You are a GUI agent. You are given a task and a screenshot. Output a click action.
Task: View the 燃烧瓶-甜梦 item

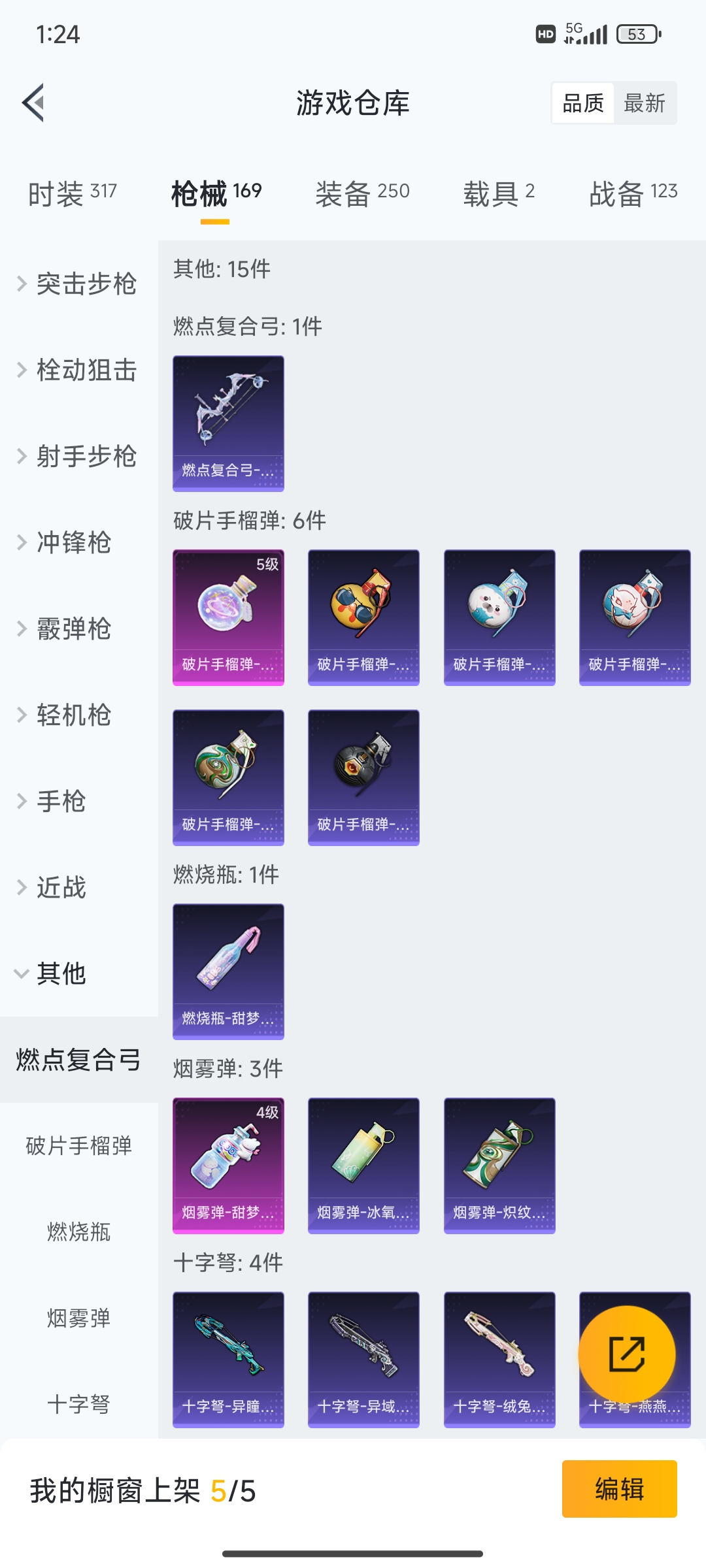[228, 971]
